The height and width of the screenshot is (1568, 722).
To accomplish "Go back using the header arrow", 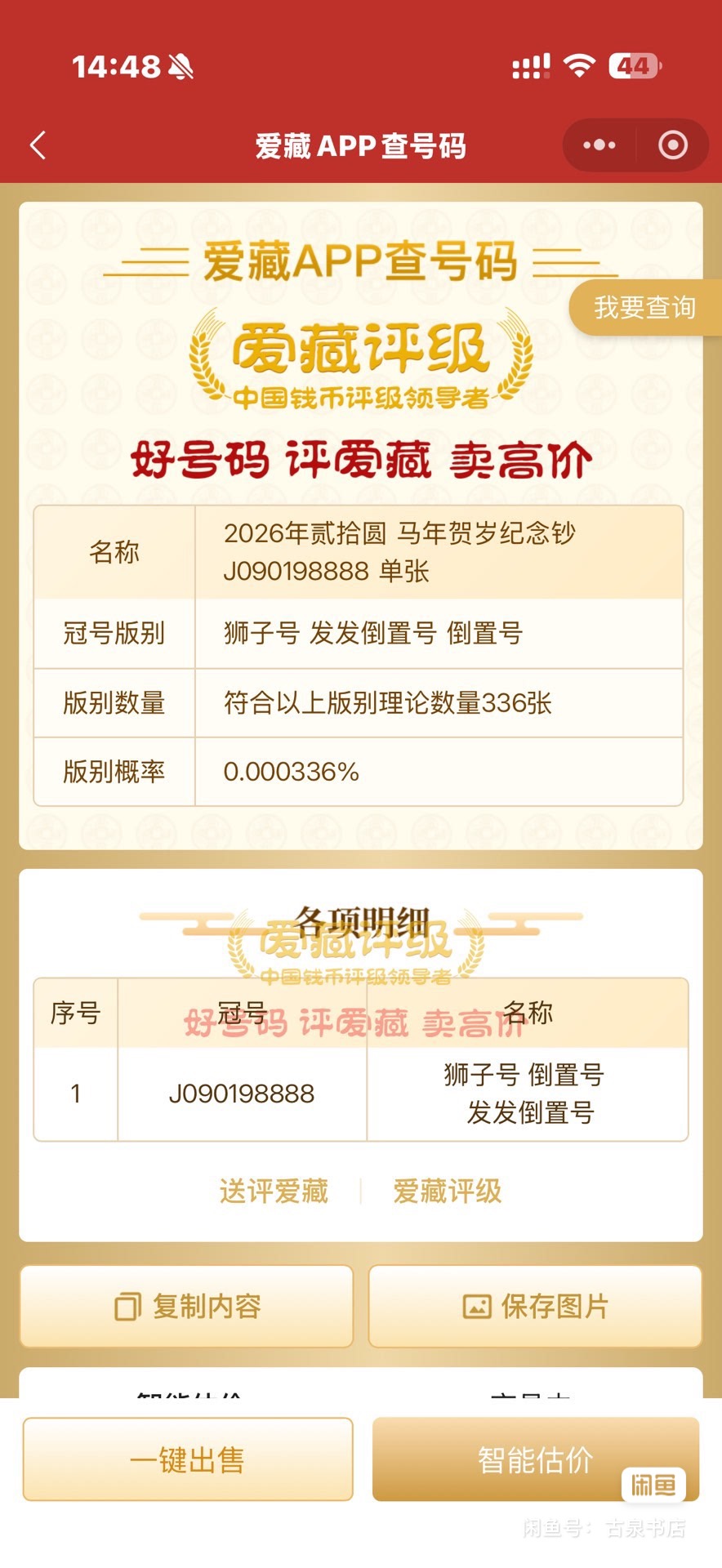I will (x=38, y=146).
